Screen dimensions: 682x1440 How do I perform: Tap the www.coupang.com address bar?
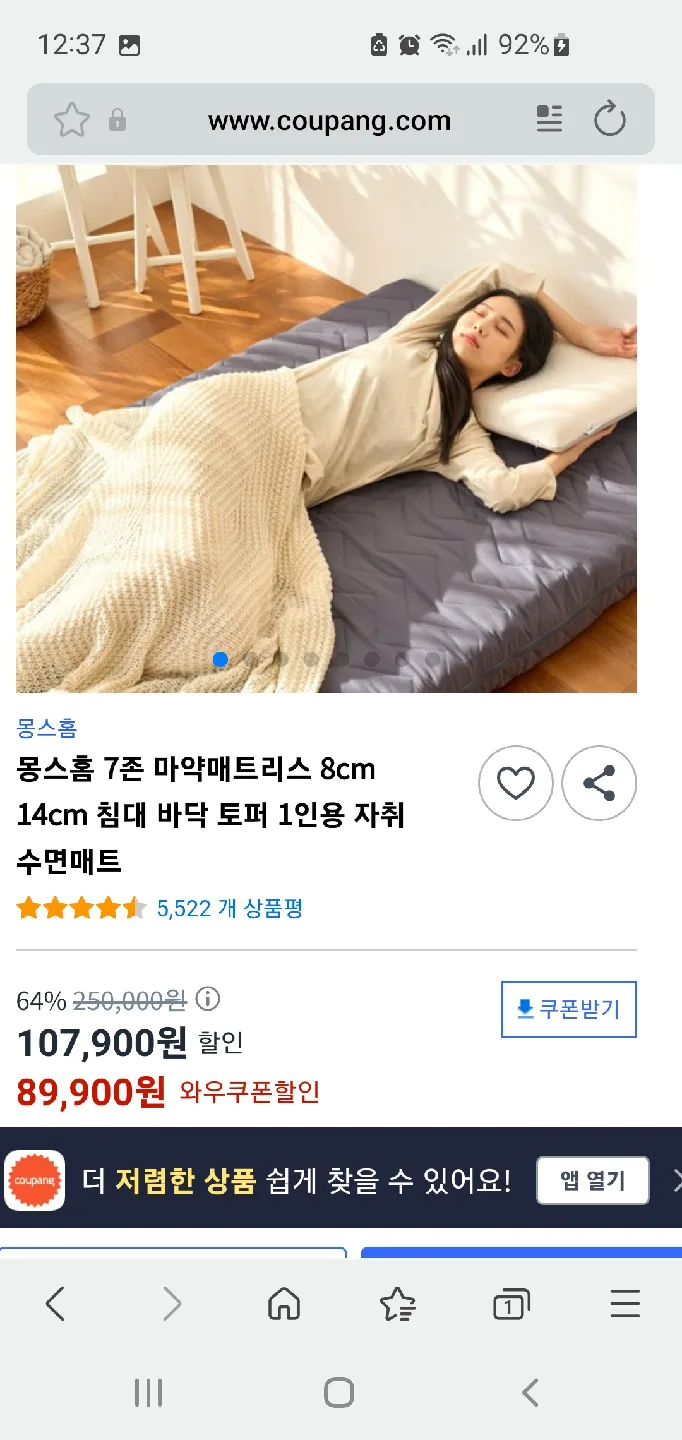(x=329, y=122)
